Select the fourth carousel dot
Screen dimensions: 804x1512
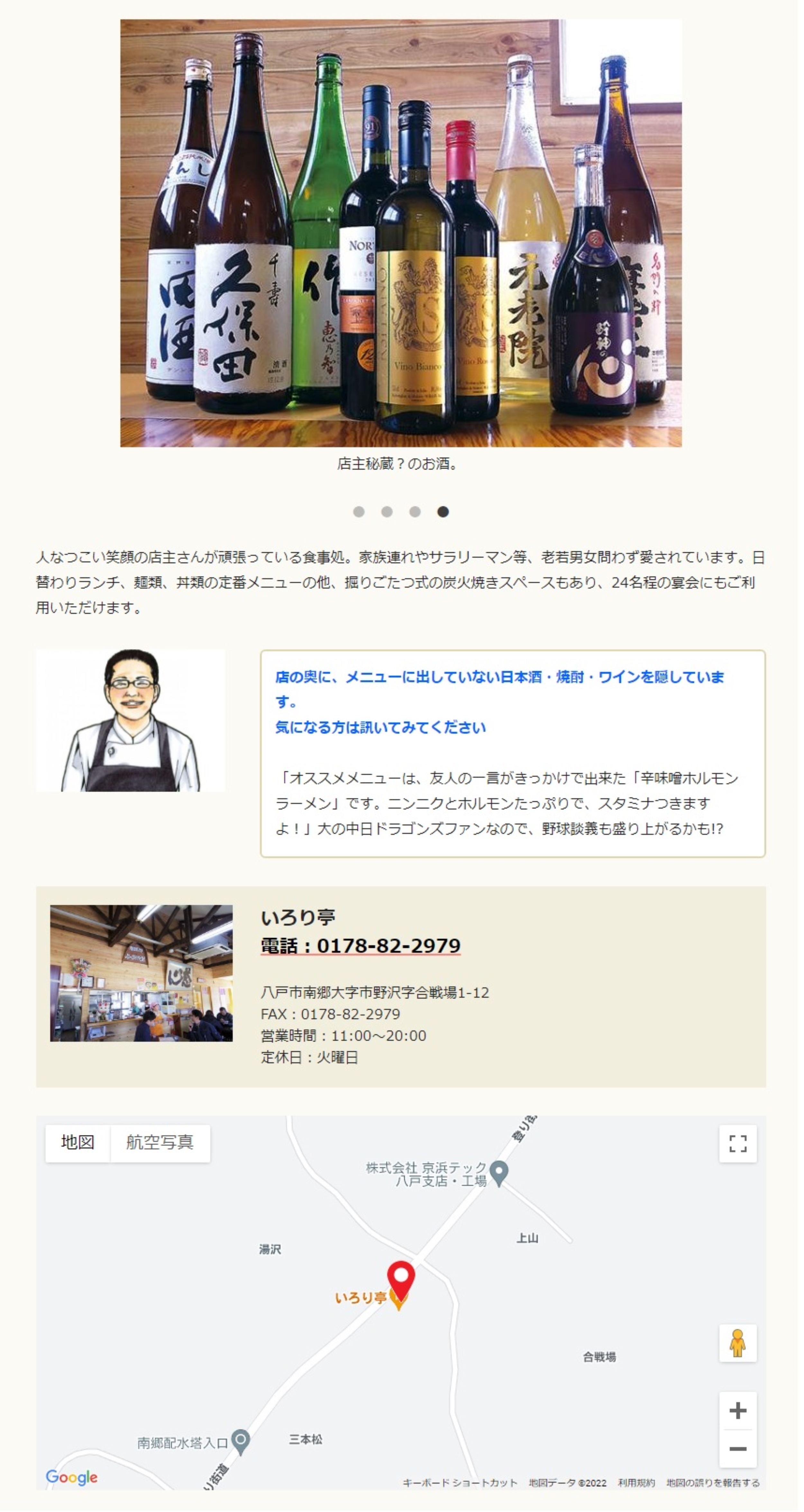[444, 512]
